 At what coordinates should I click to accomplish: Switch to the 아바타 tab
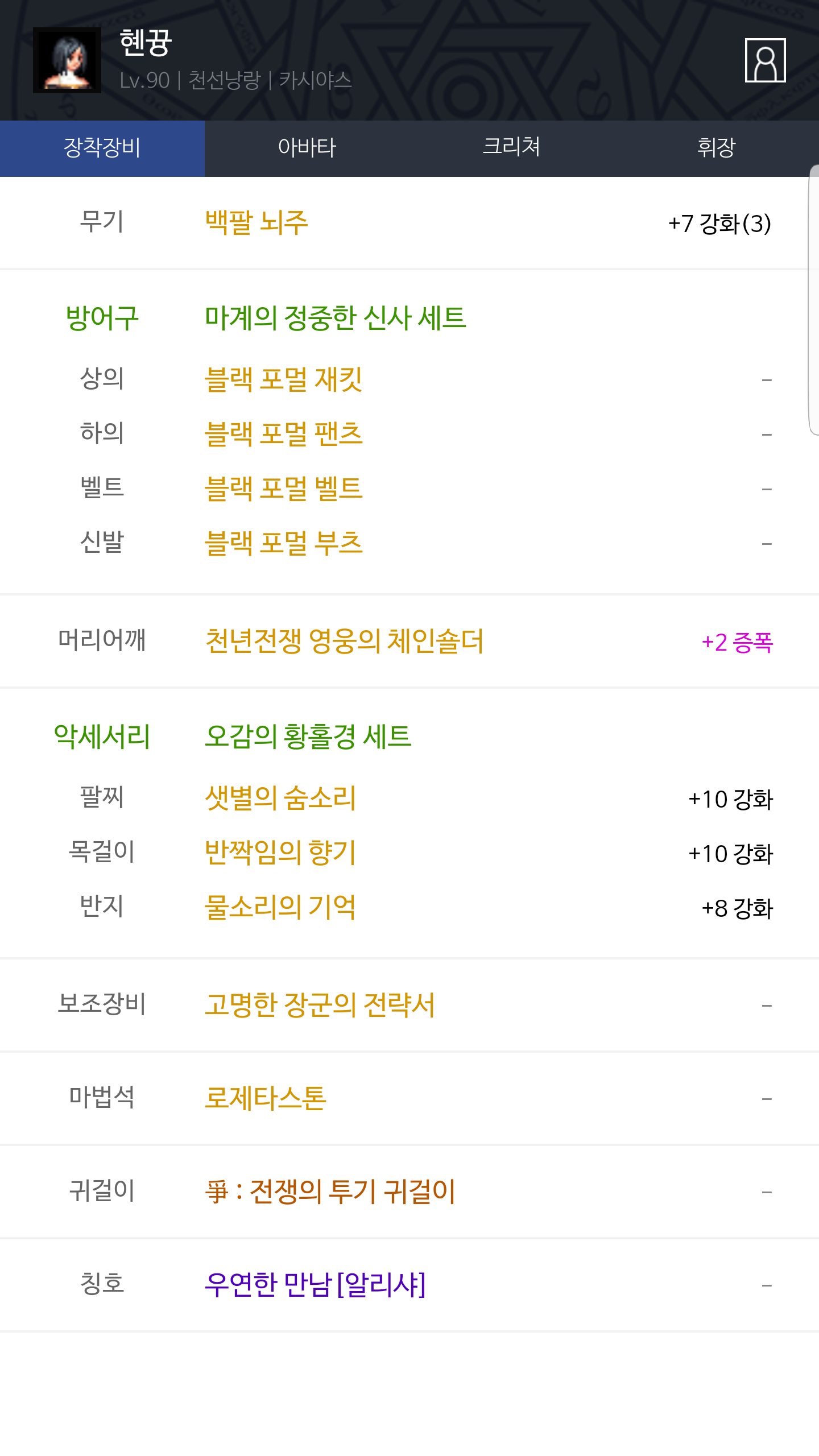pos(307,148)
